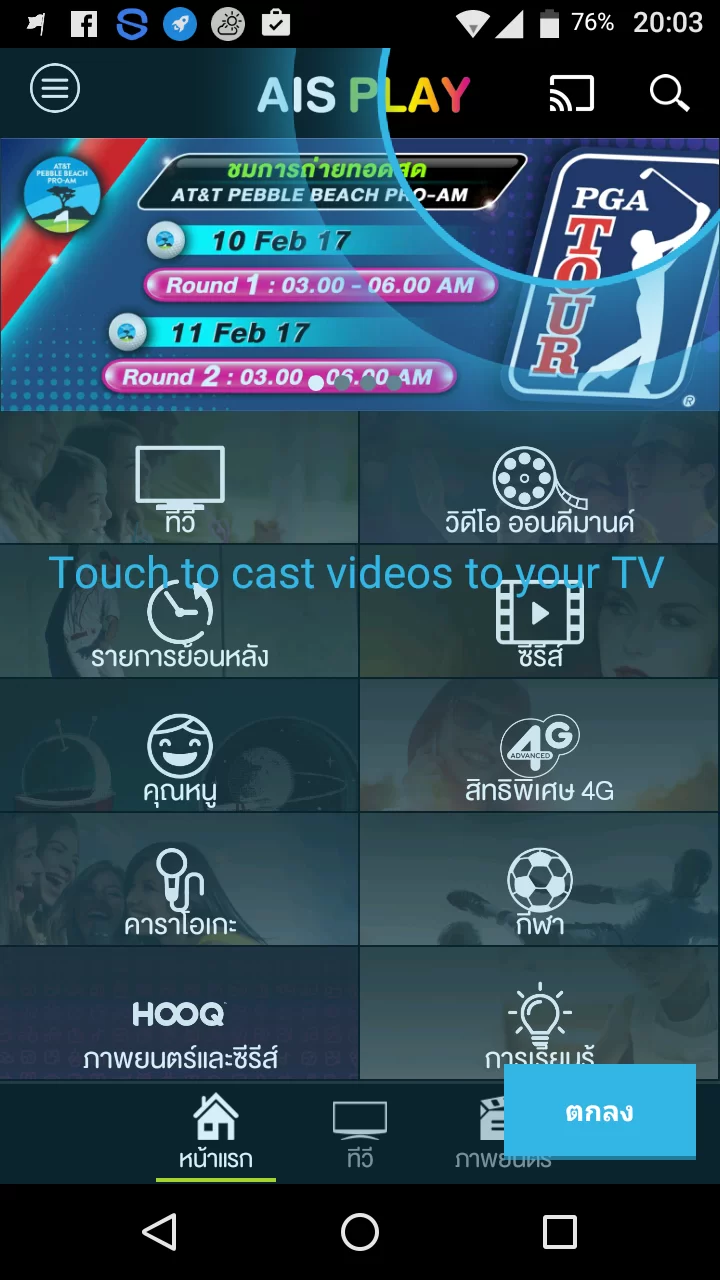Open the ซีรีส์ tile
The image size is (720, 1280).
[540, 611]
